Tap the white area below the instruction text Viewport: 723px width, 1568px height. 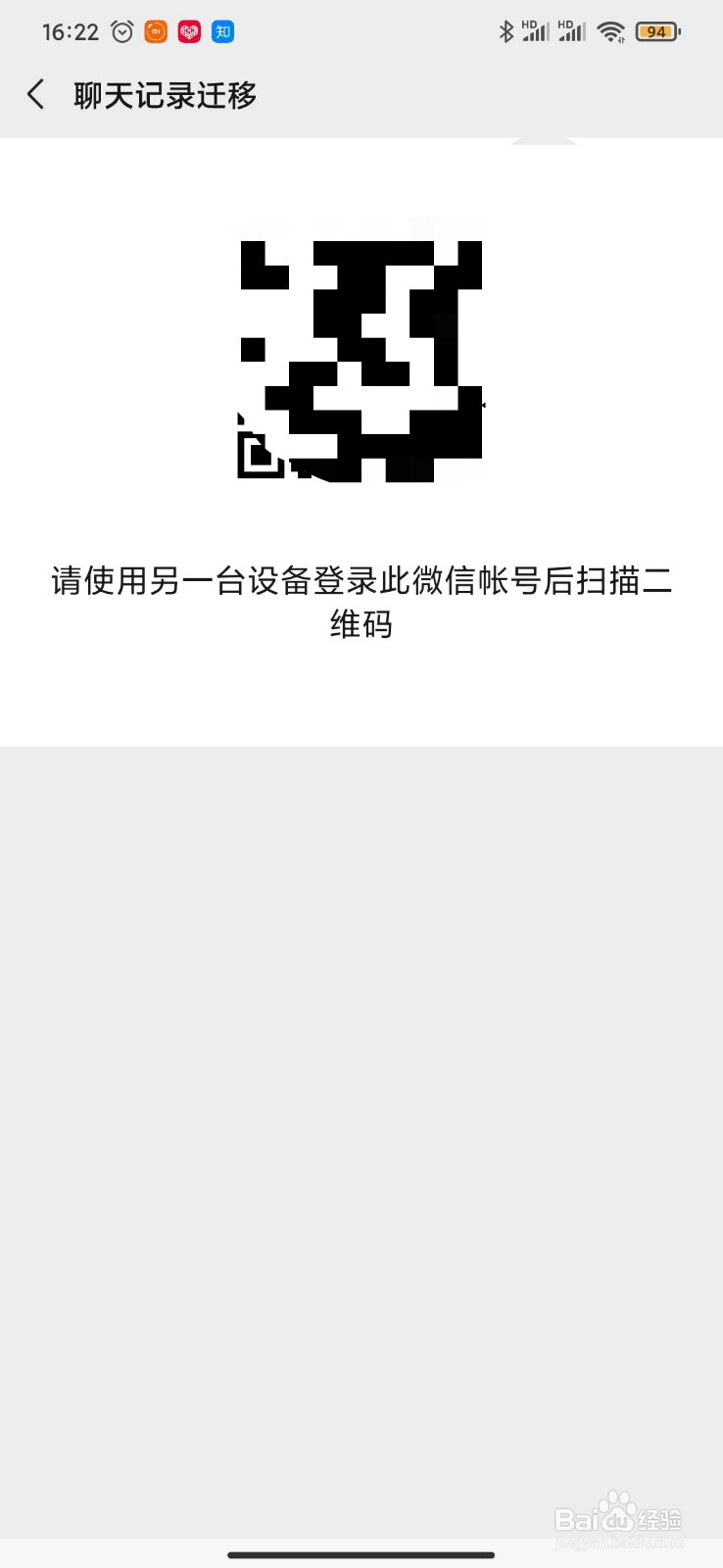(361, 696)
